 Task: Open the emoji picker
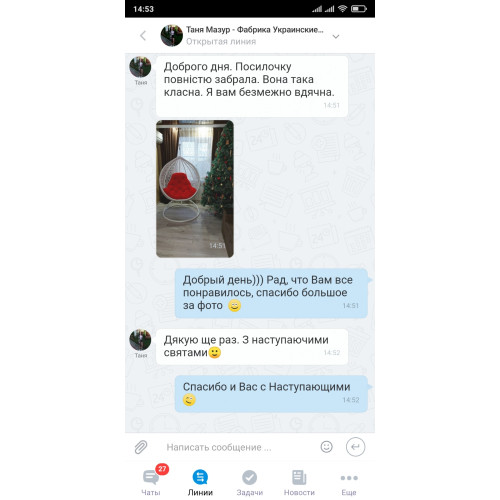[x=326, y=447]
